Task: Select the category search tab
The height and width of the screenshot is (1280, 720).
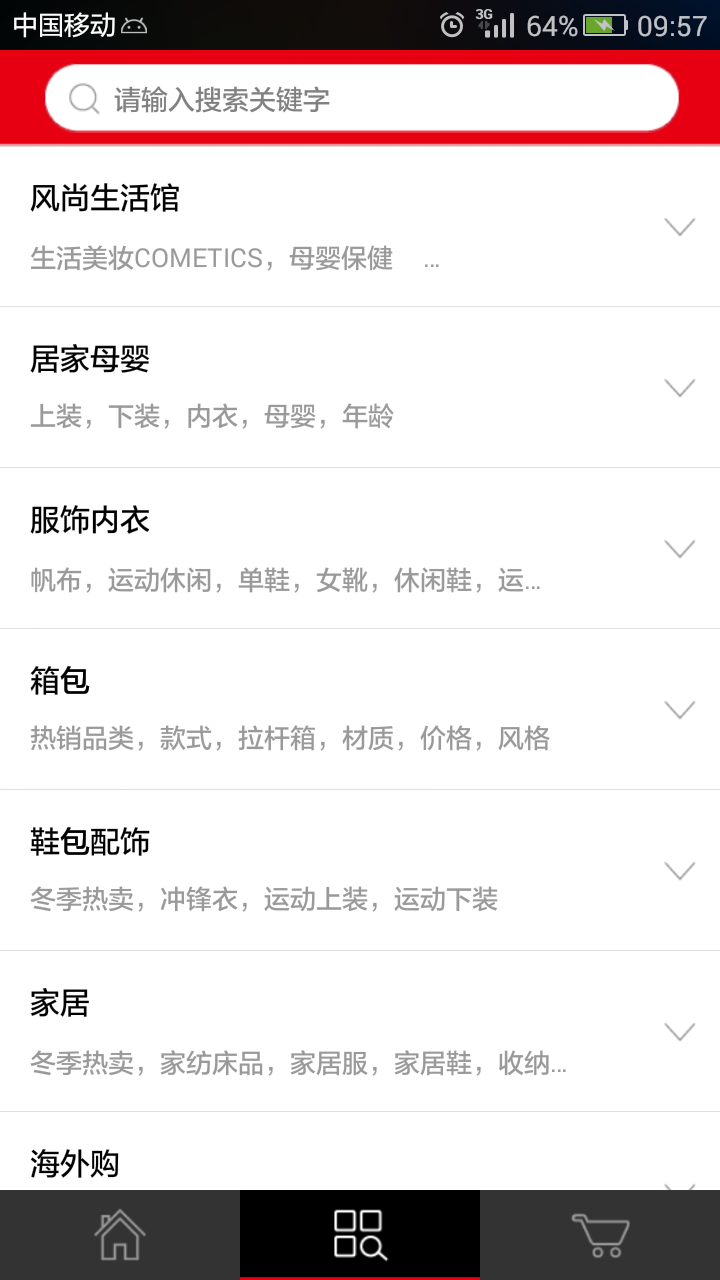Action: click(360, 1235)
